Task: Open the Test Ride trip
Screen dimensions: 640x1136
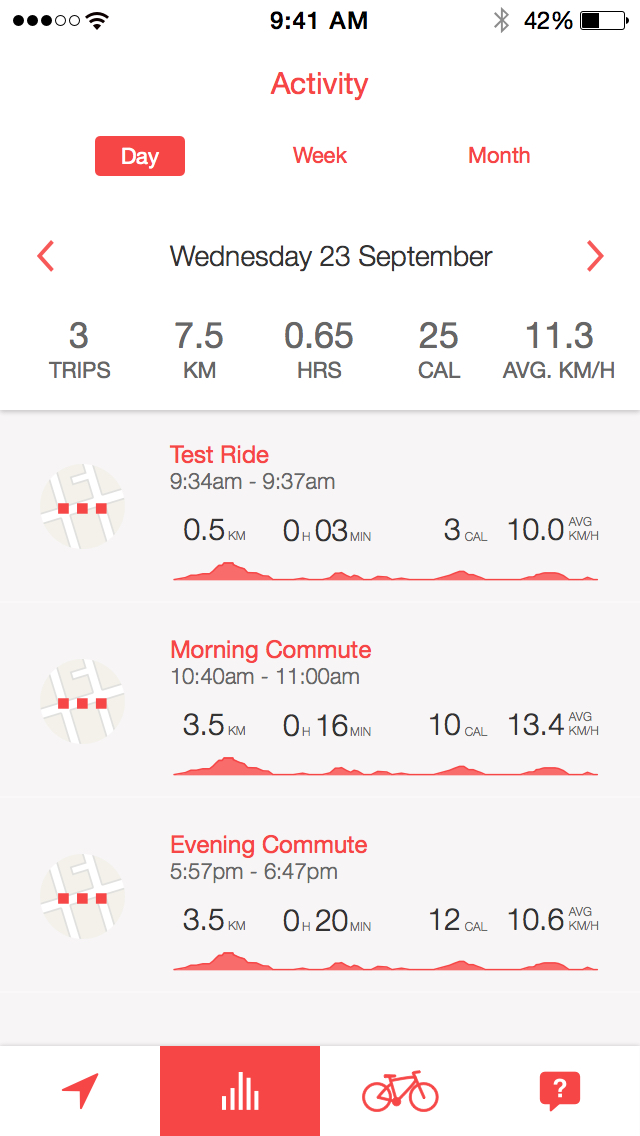Action: pos(320,506)
